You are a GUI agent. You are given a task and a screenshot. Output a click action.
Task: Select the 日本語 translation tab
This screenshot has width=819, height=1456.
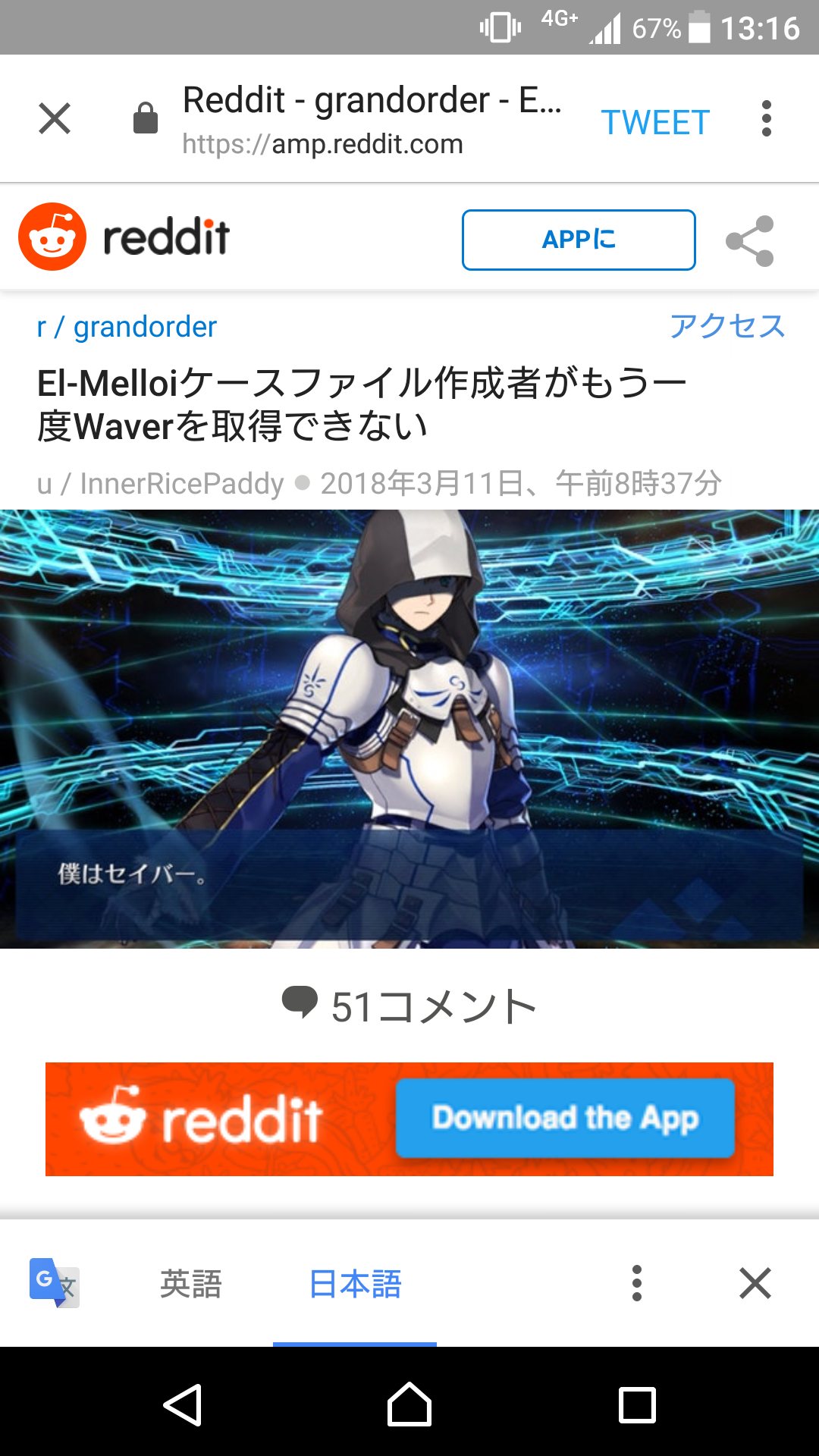355,1284
